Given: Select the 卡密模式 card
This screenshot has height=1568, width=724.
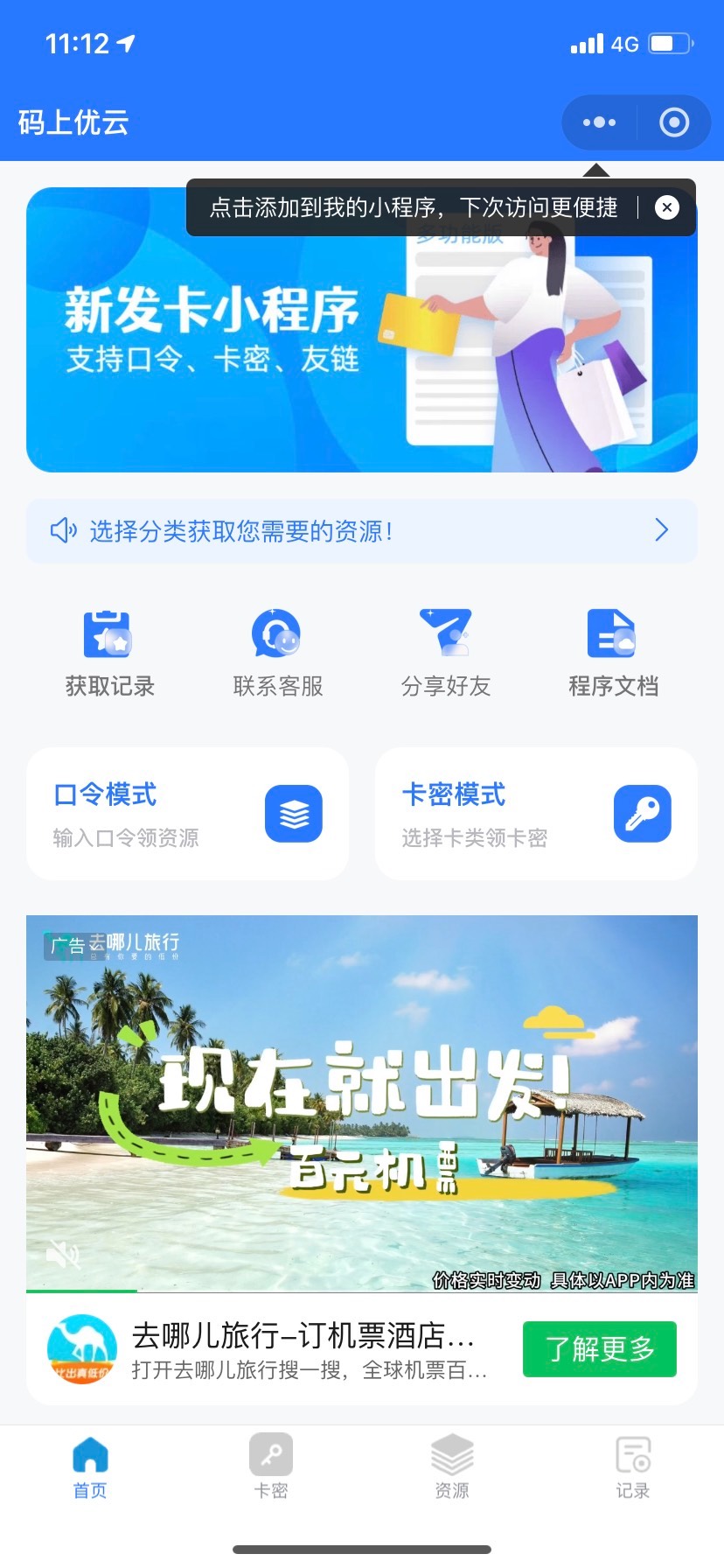Looking at the screenshot, I should click(x=535, y=814).
